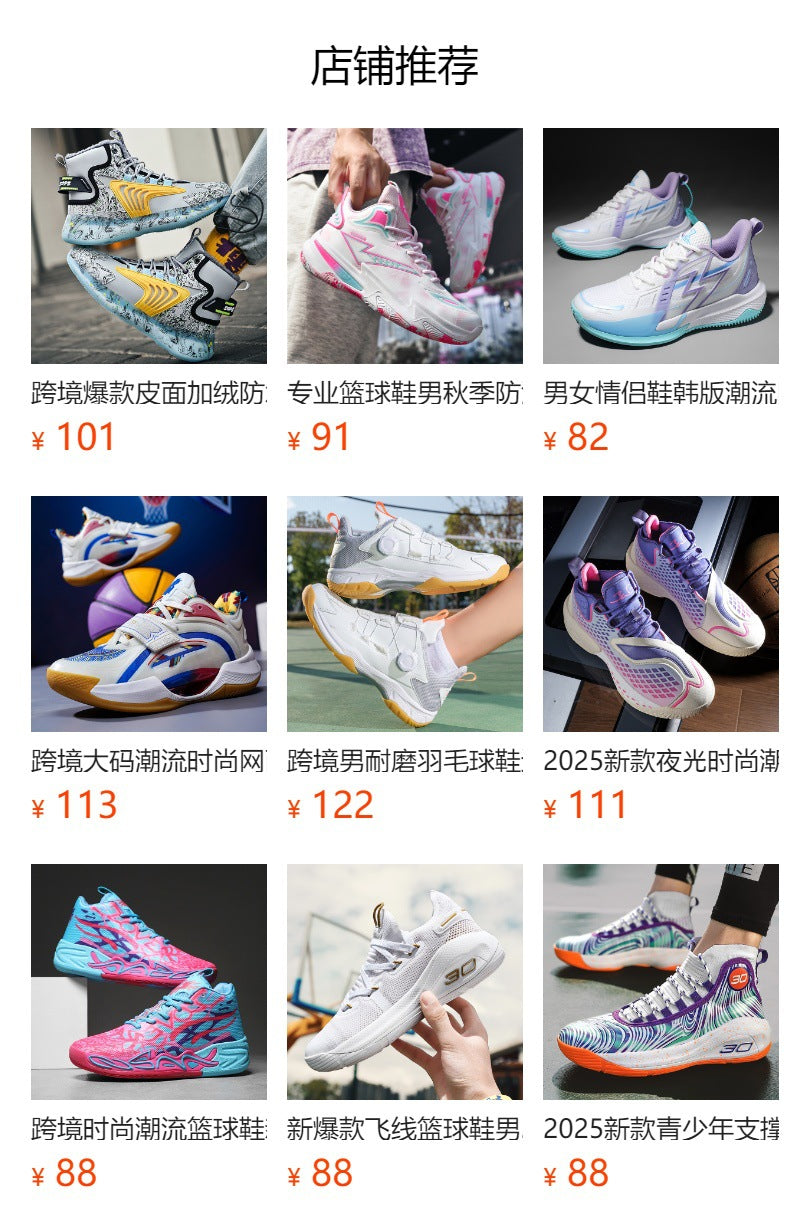Open the 跨境爆款皮面加绒 basketball shoe product image
This screenshot has height=1232, width=790.
(x=143, y=248)
